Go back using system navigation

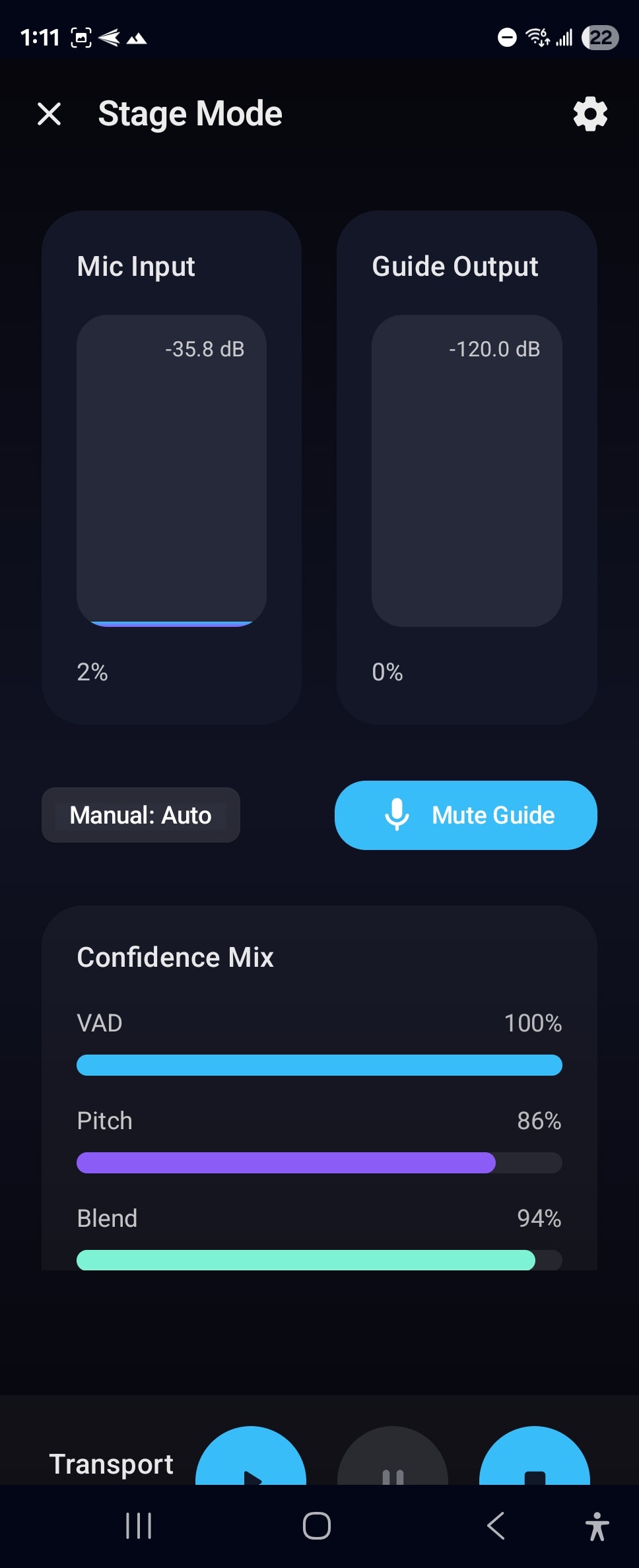click(x=496, y=1526)
